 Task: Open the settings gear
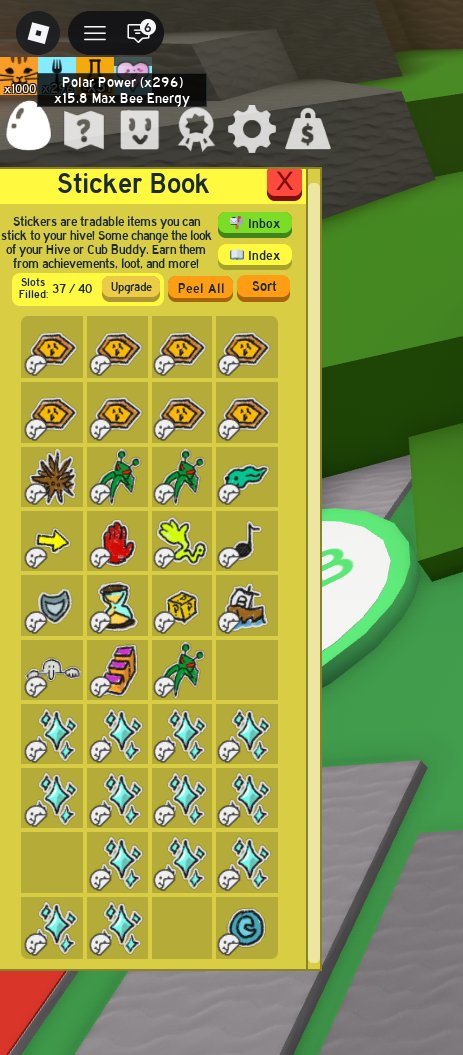click(252, 129)
